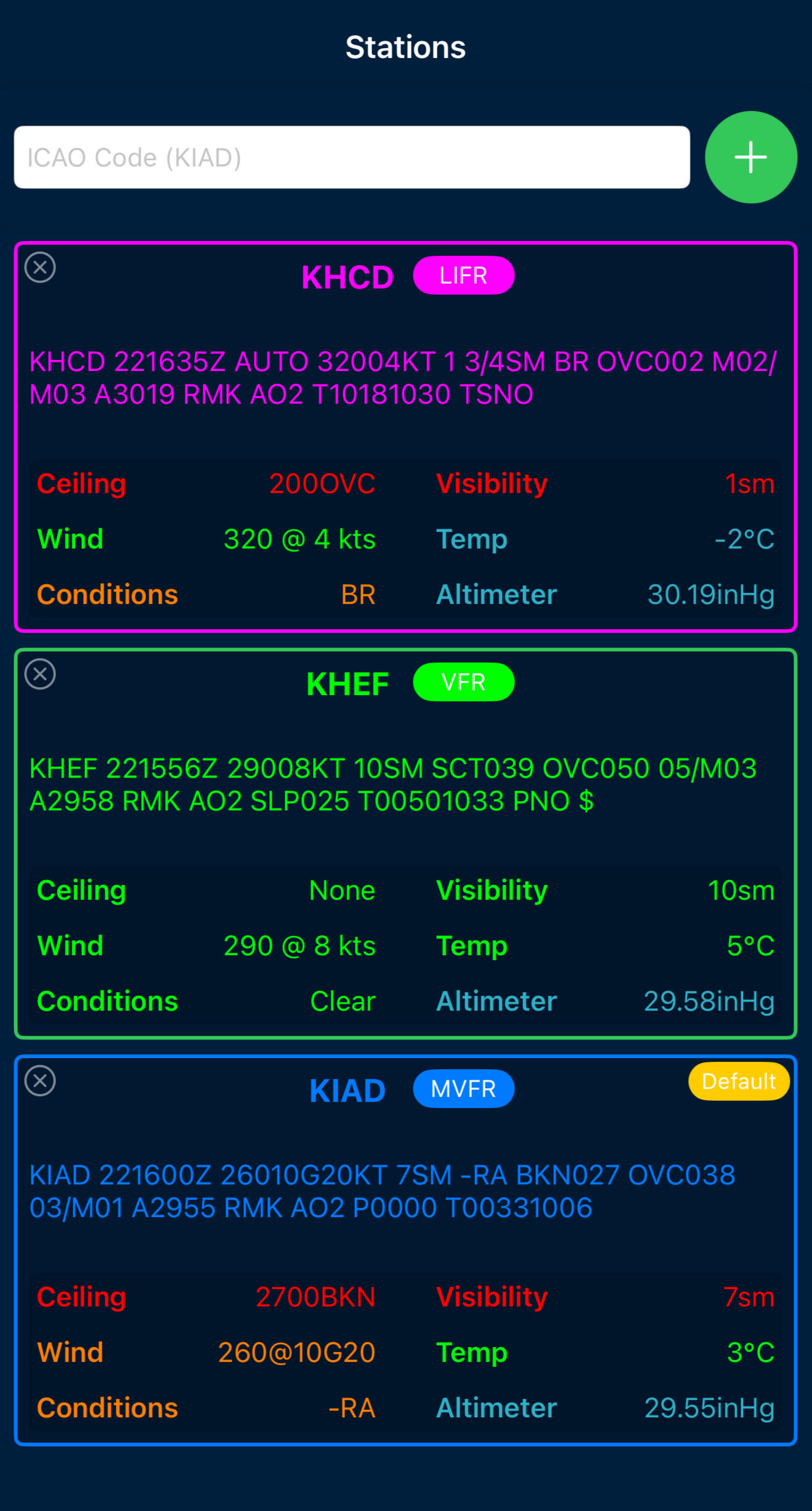Remove the KHCD station card

point(40,267)
